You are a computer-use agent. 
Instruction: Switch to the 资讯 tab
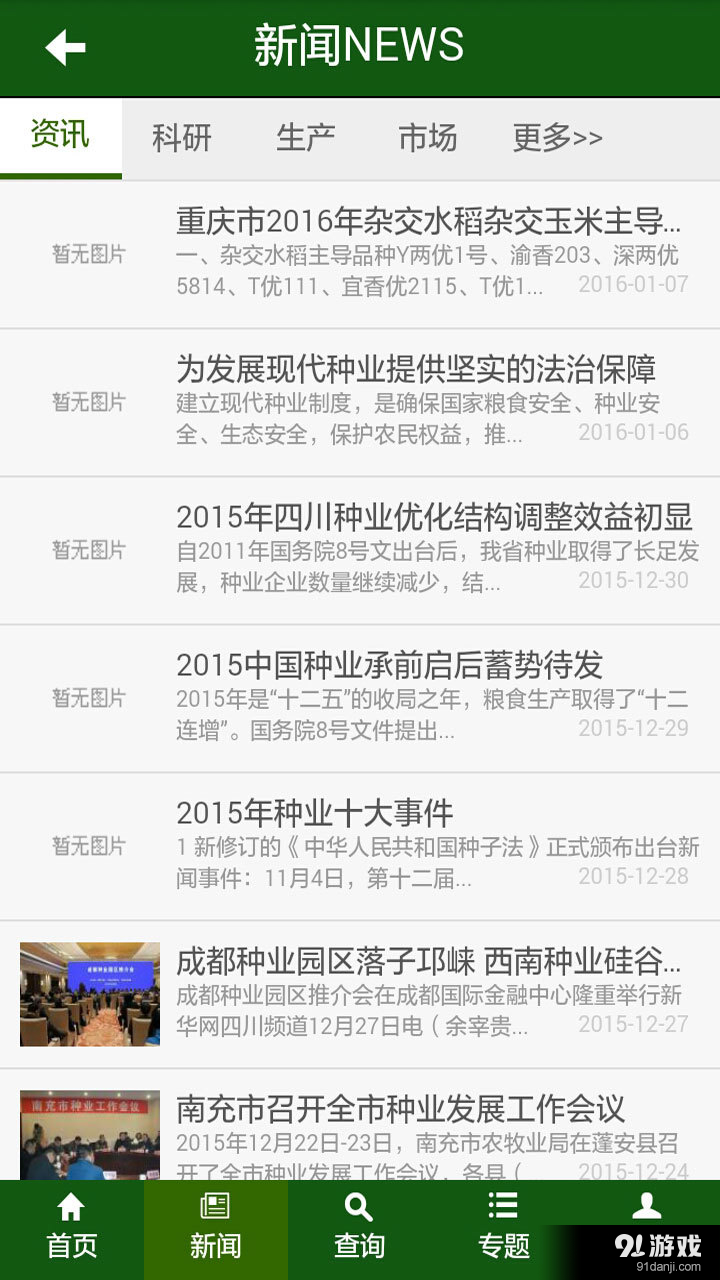(61, 138)
